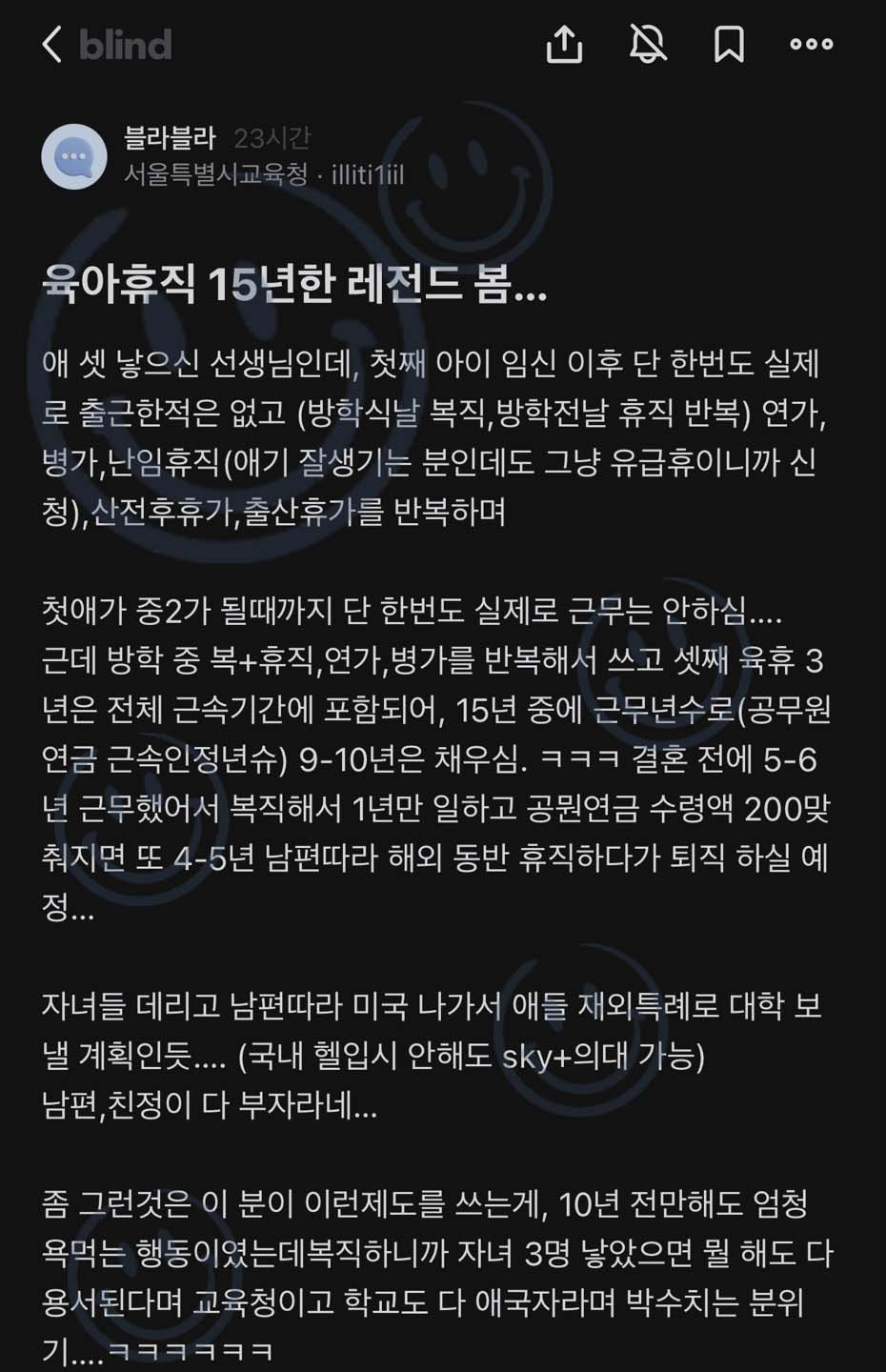Image resolution: width=886 pixels, height=1372 pixels.
Task: Open author 블라블라's profile avatar
Action: tap(74, 156)
